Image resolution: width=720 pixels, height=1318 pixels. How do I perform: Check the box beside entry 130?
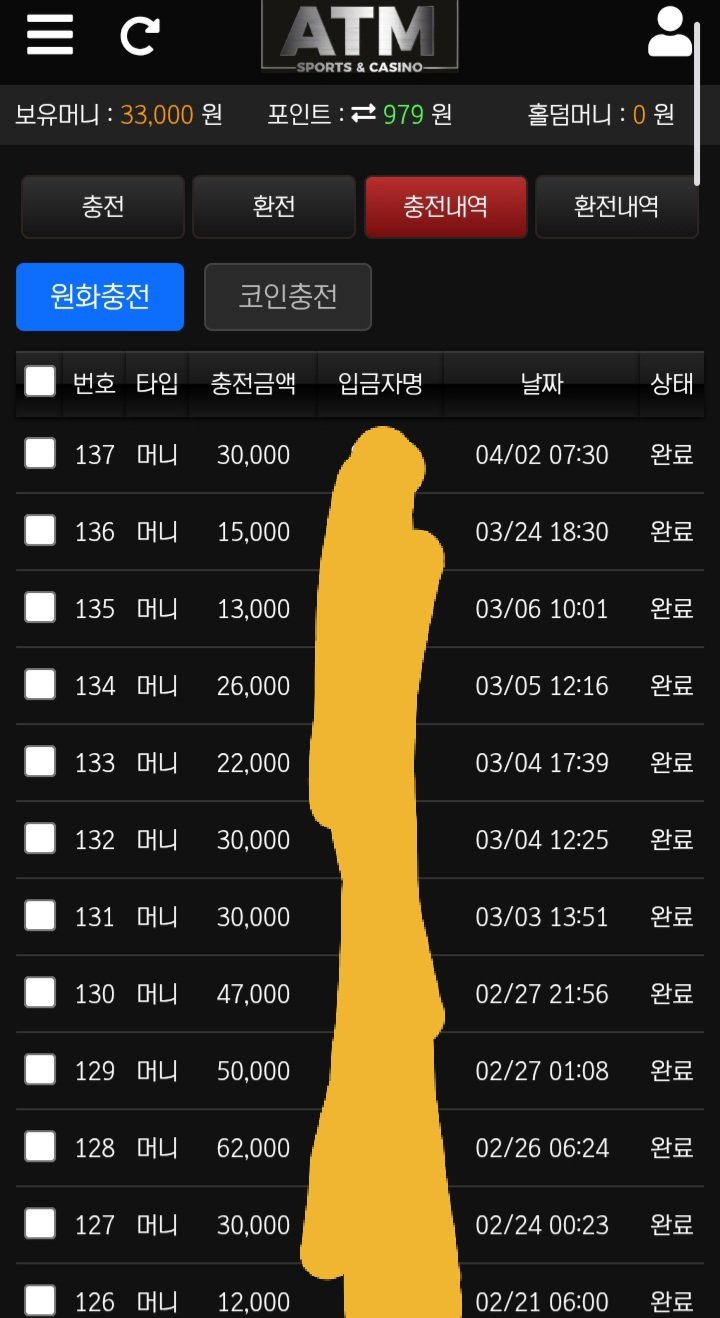[40, 993]
